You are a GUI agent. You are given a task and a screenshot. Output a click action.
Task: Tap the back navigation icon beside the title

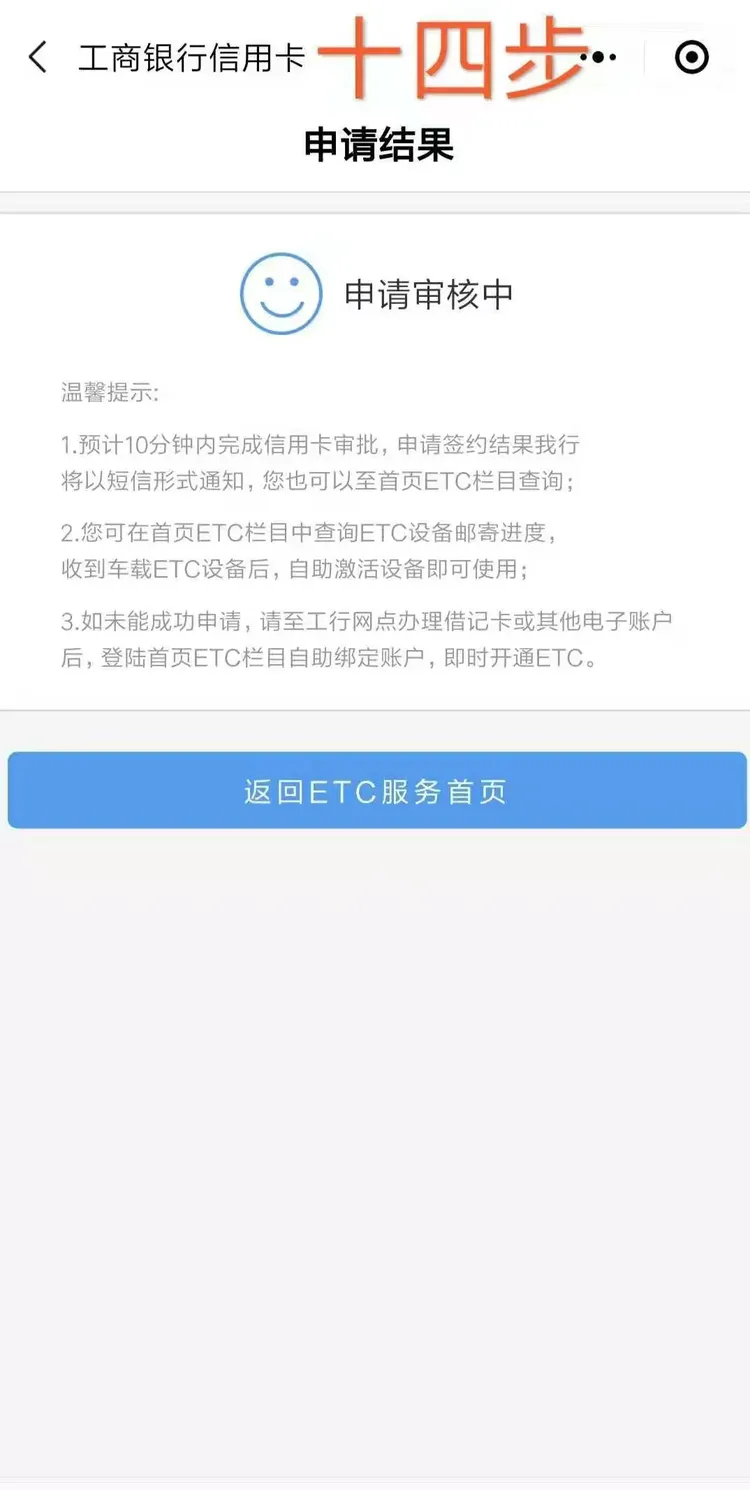38,57
